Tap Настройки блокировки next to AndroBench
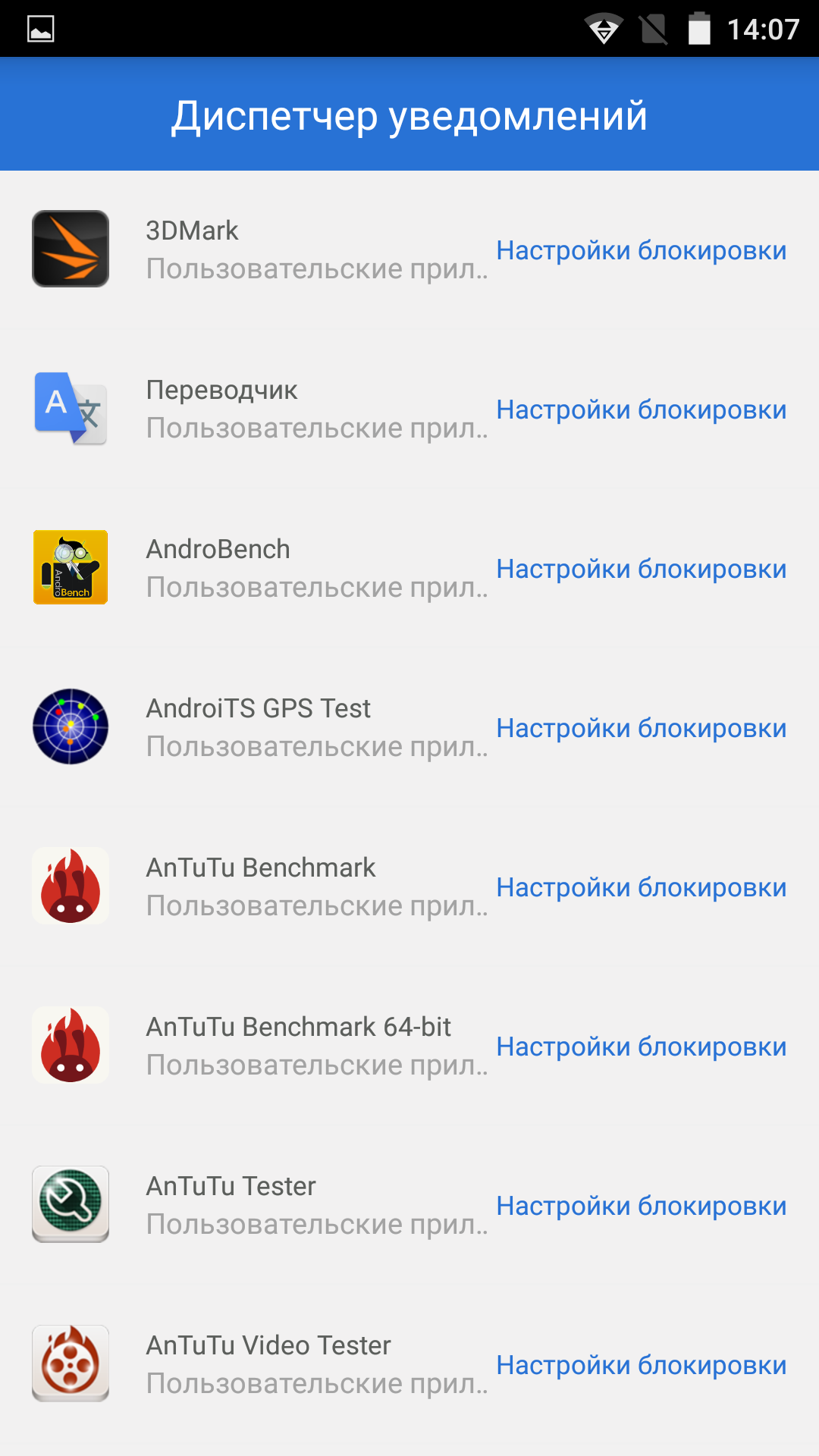This screenshot has height=1456, width=819. (x=641, y=569)
